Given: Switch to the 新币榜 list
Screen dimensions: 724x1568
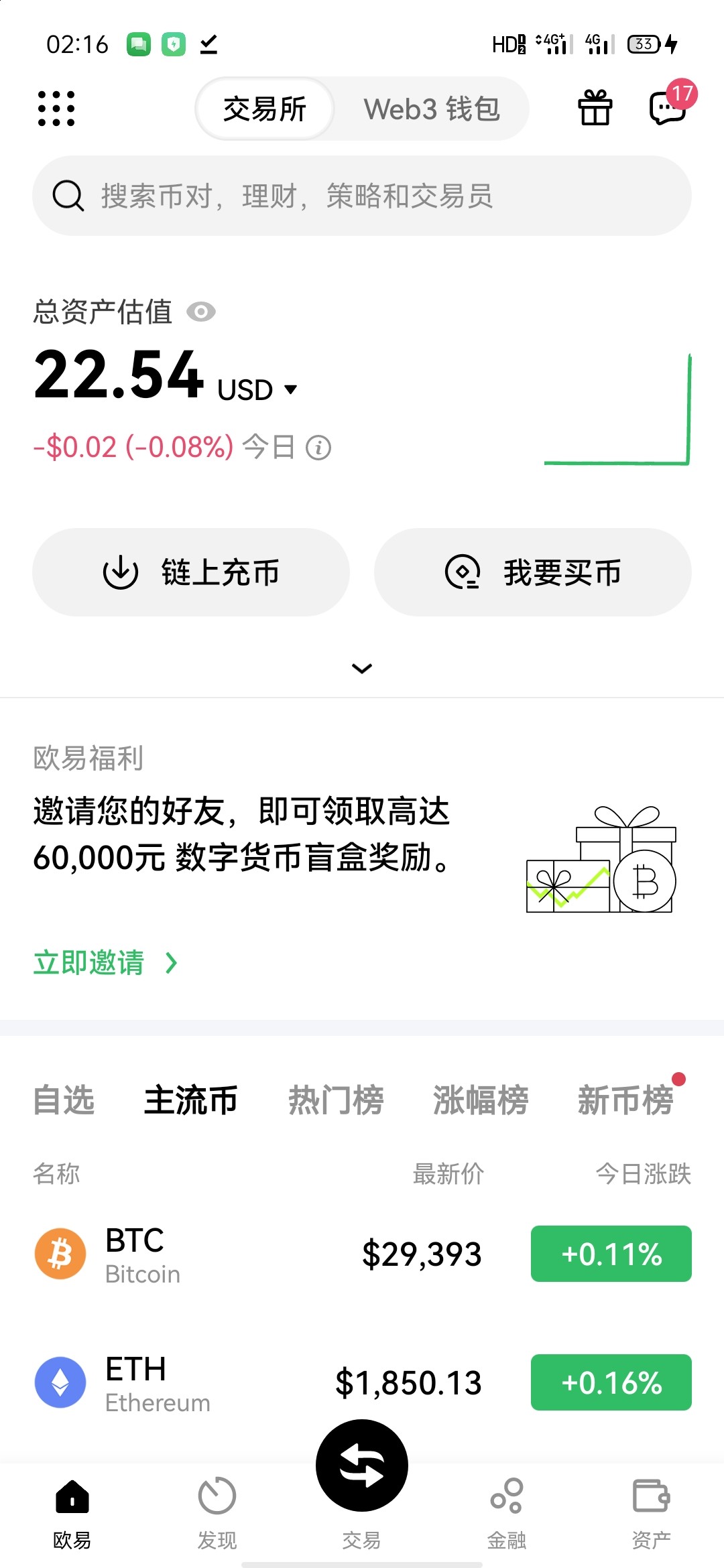Looking at the screenshot, I should pos(625,1100).
